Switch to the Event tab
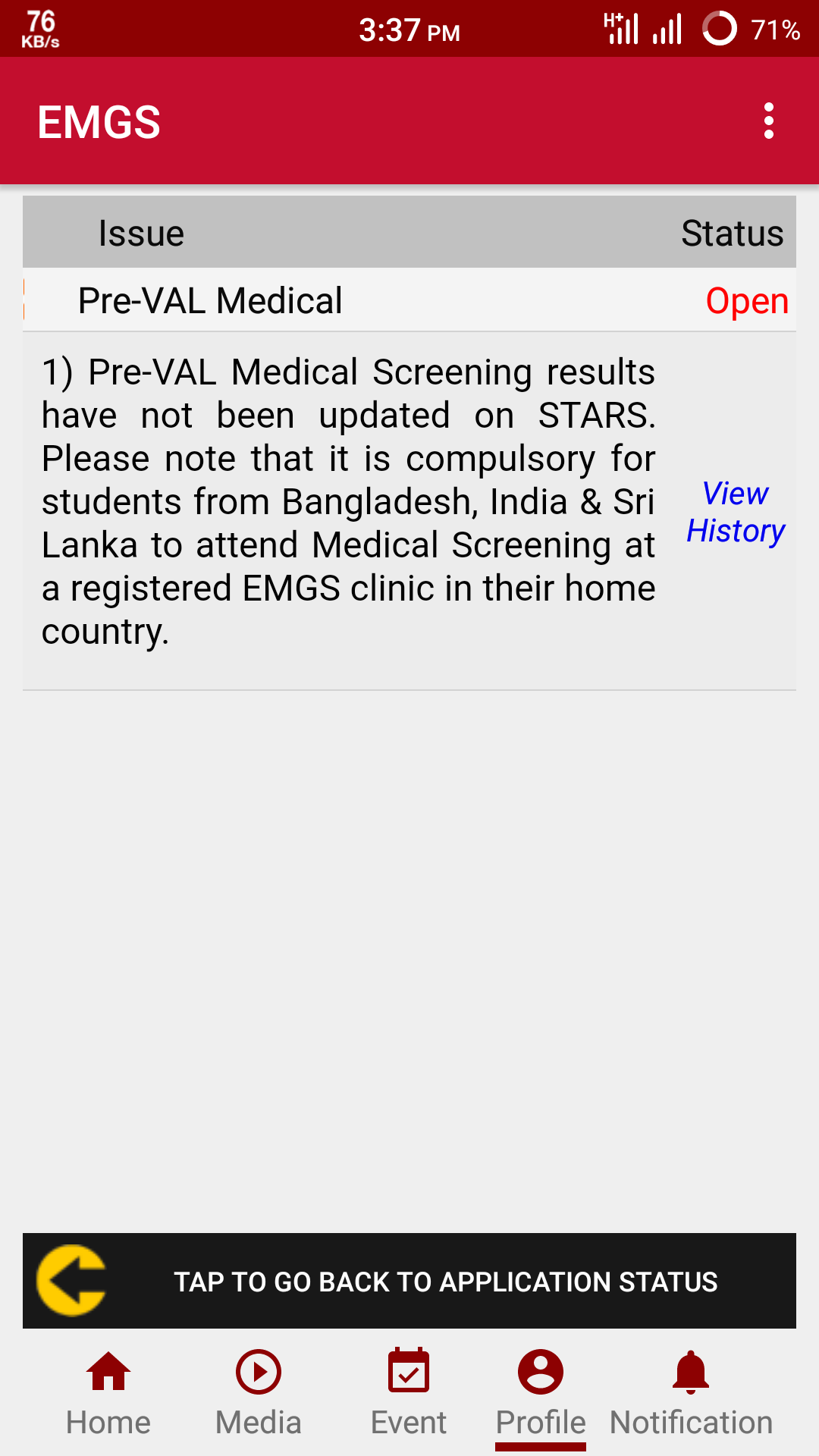The image size is (819, 1456). [x=409, y=1394]
